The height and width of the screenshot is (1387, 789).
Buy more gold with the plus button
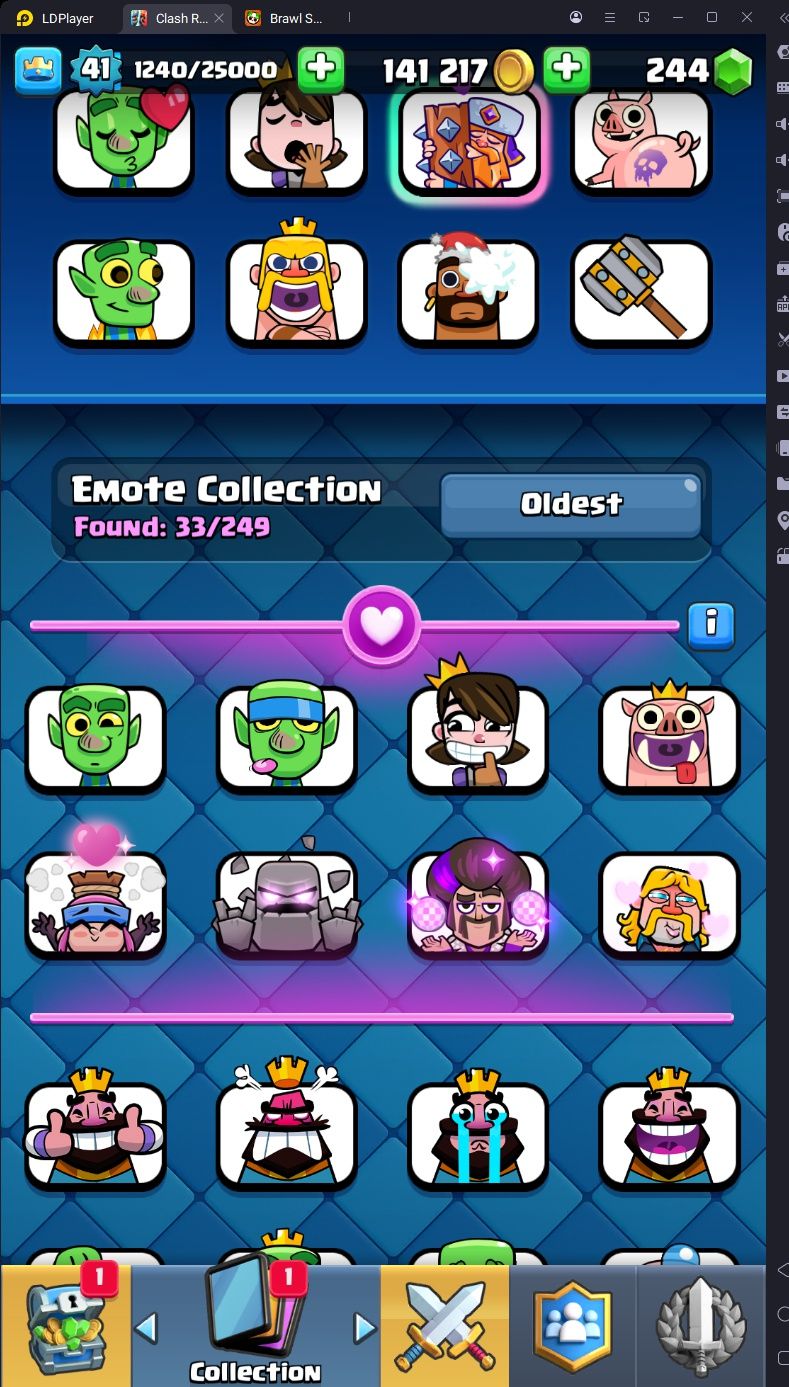[566, 69]
